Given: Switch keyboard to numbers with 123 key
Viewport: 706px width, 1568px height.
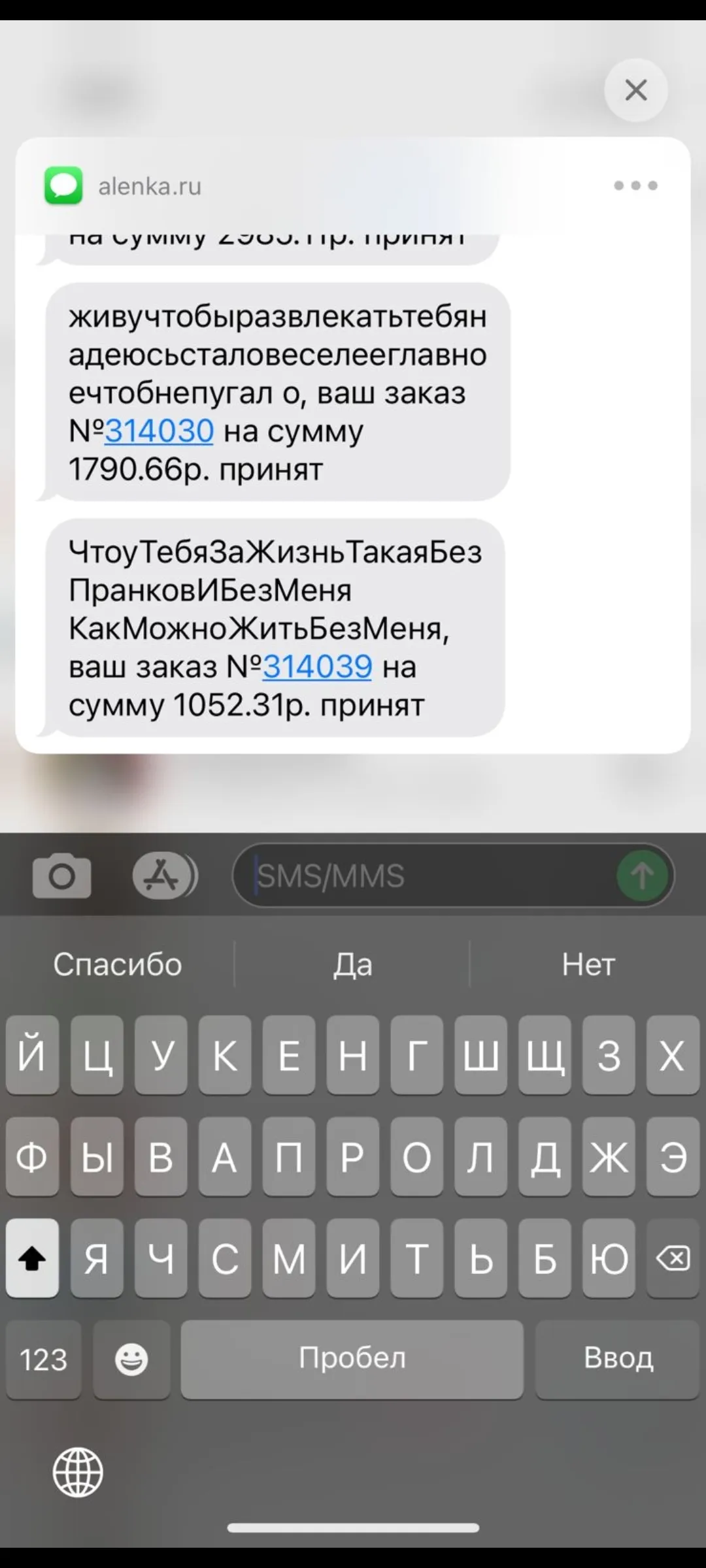Looking at the screenshot, I should pos(43,1360).
